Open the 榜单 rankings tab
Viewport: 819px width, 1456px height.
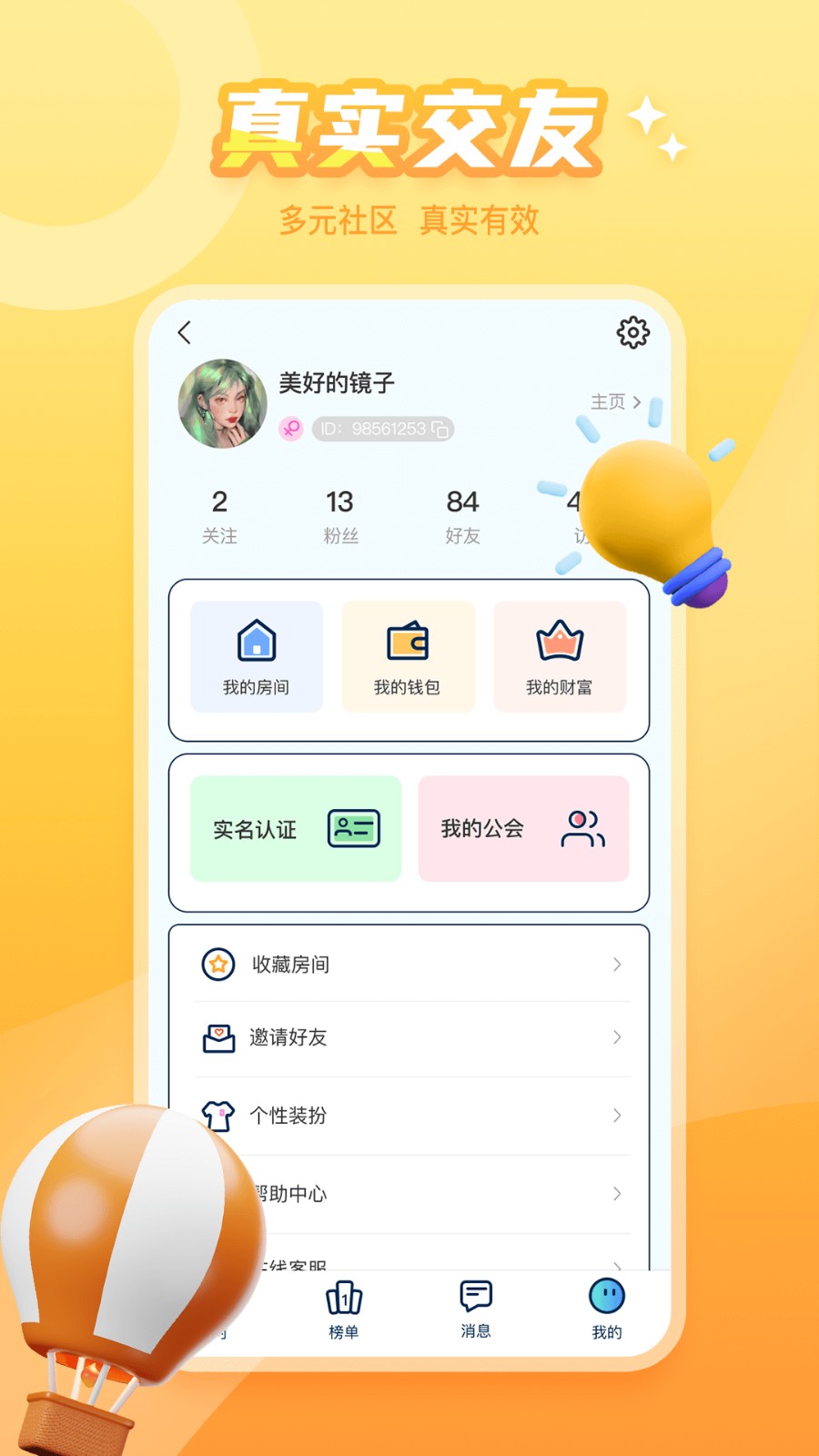(x=343, y=1308)
